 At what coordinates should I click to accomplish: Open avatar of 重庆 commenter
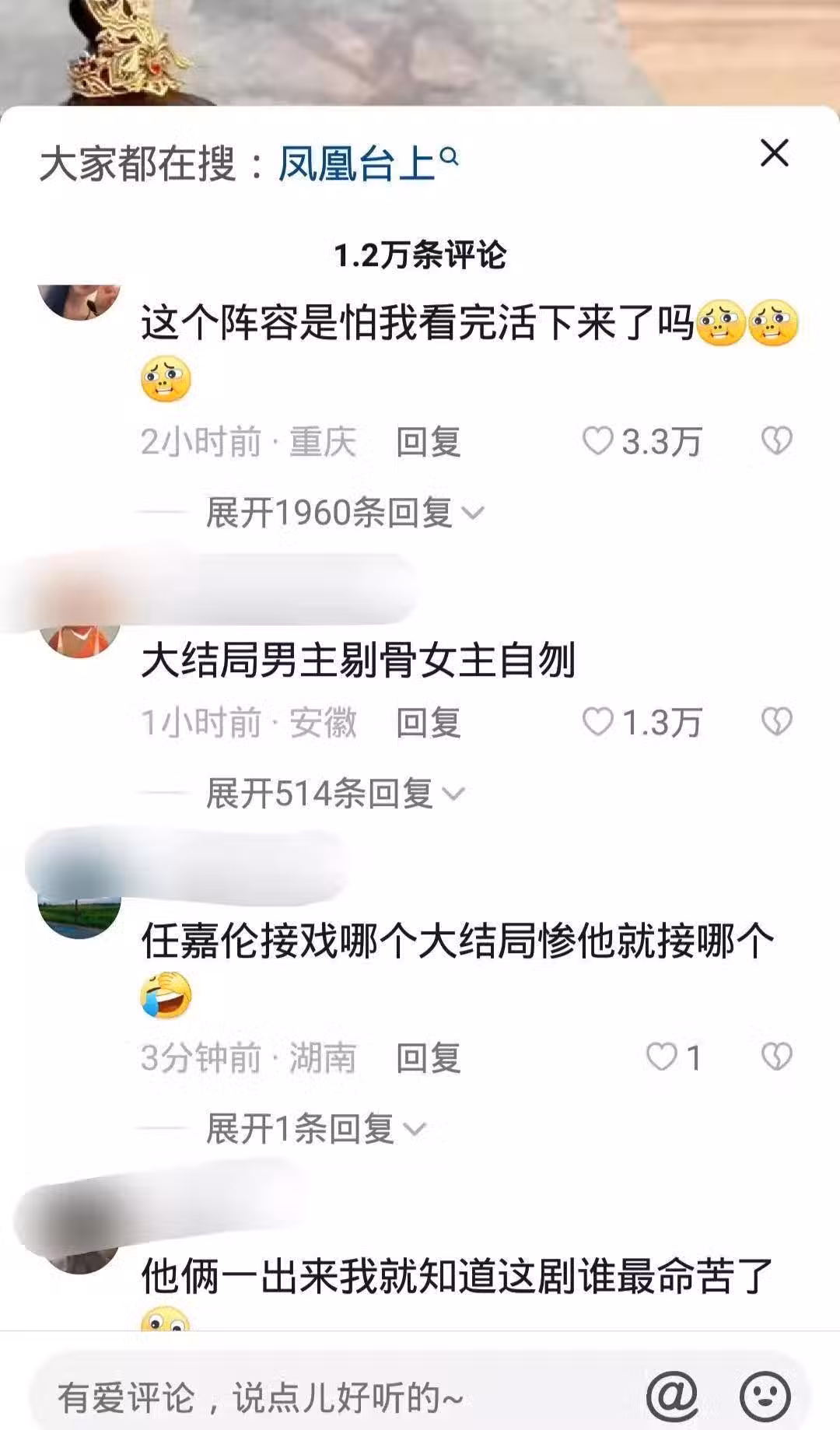point(79,300)
